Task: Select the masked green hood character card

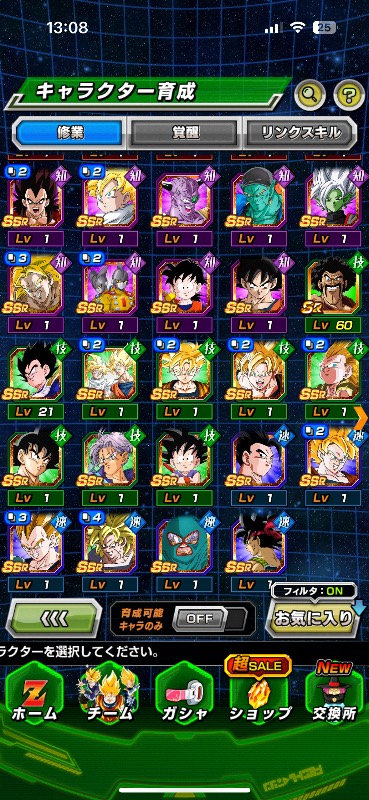Action: 185,555
